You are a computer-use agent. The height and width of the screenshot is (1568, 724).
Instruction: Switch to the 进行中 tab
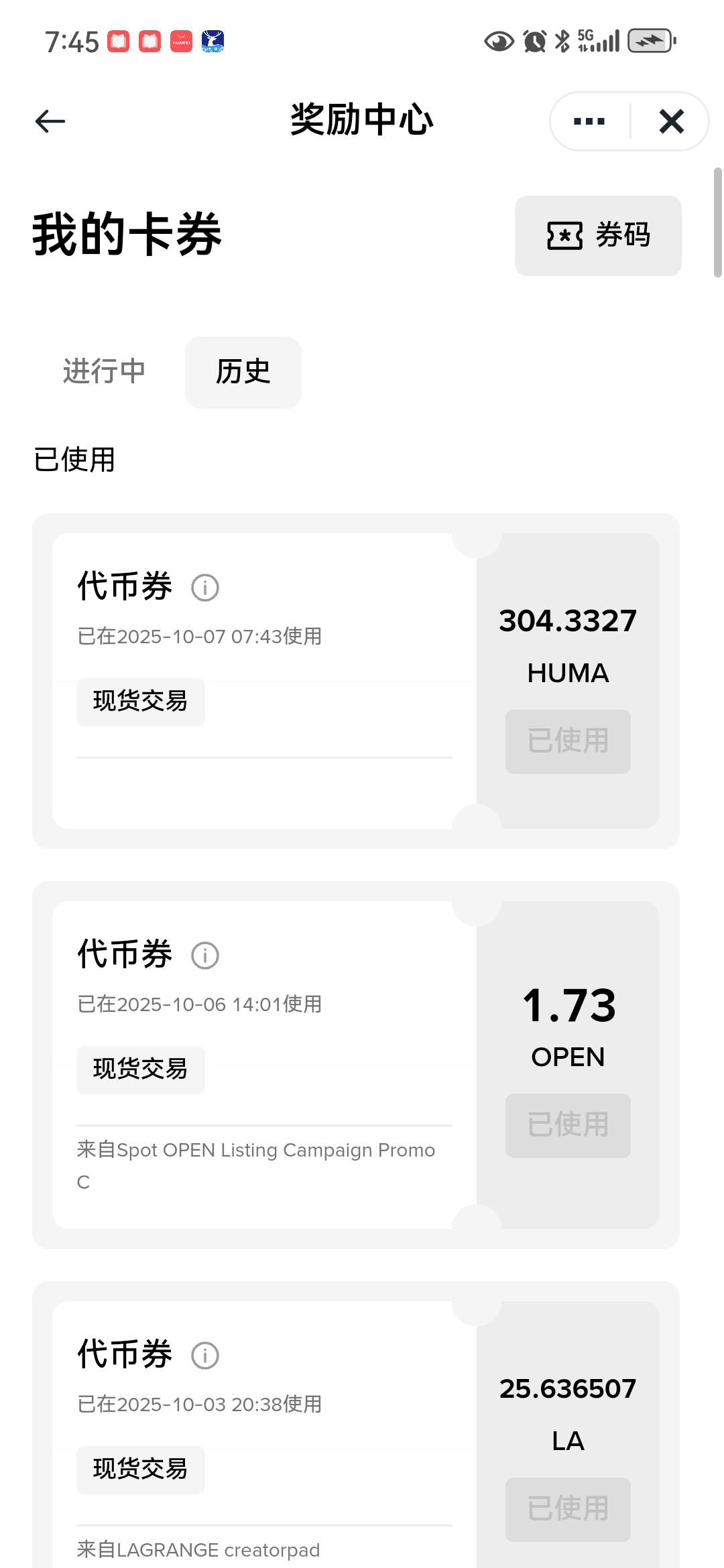pyautogui.click(x=104, y=372)
